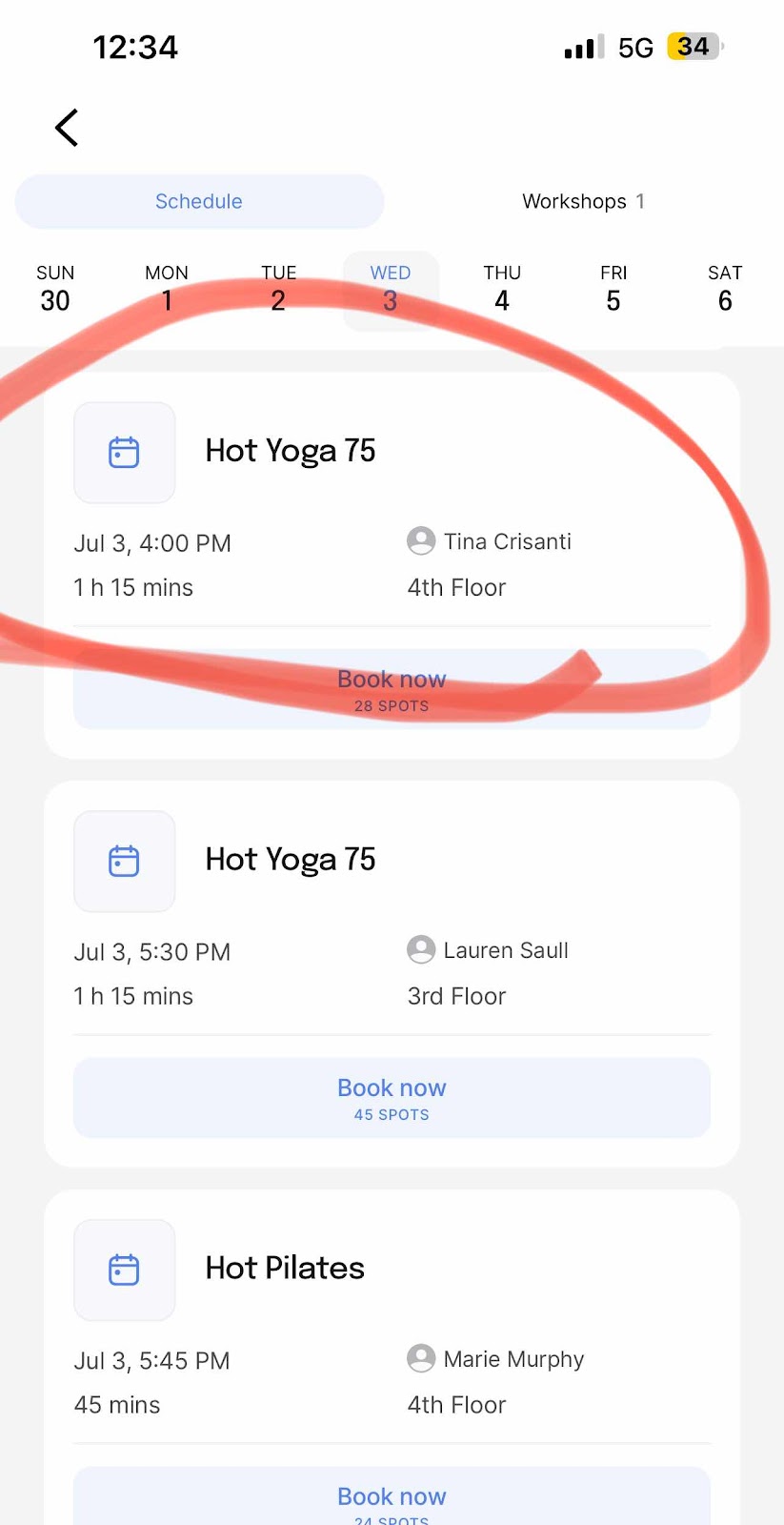784x1525 pixels.
Task: Select Sunday 30 in the date strip
Action: pos(55,290)
